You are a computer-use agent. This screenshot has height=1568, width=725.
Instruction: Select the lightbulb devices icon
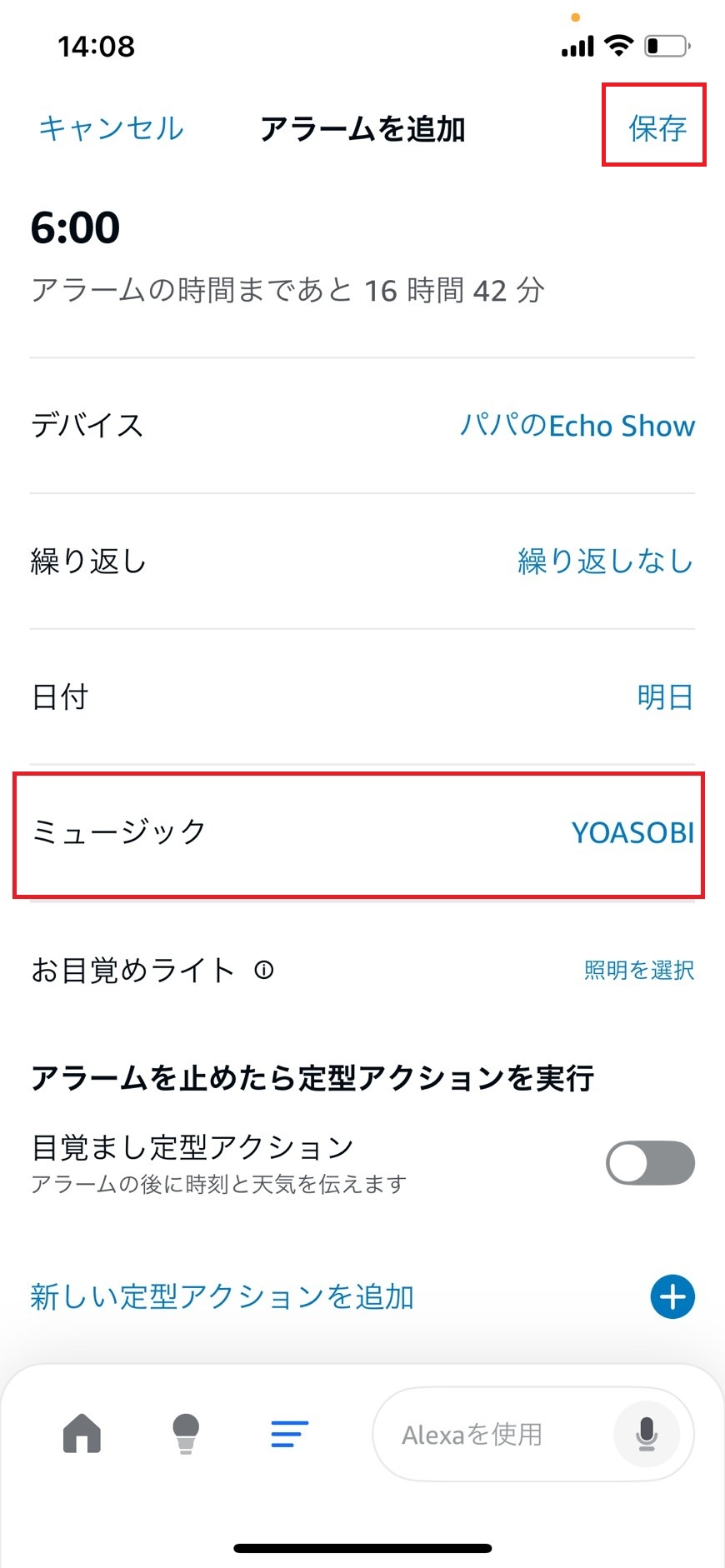[185, 1433]
